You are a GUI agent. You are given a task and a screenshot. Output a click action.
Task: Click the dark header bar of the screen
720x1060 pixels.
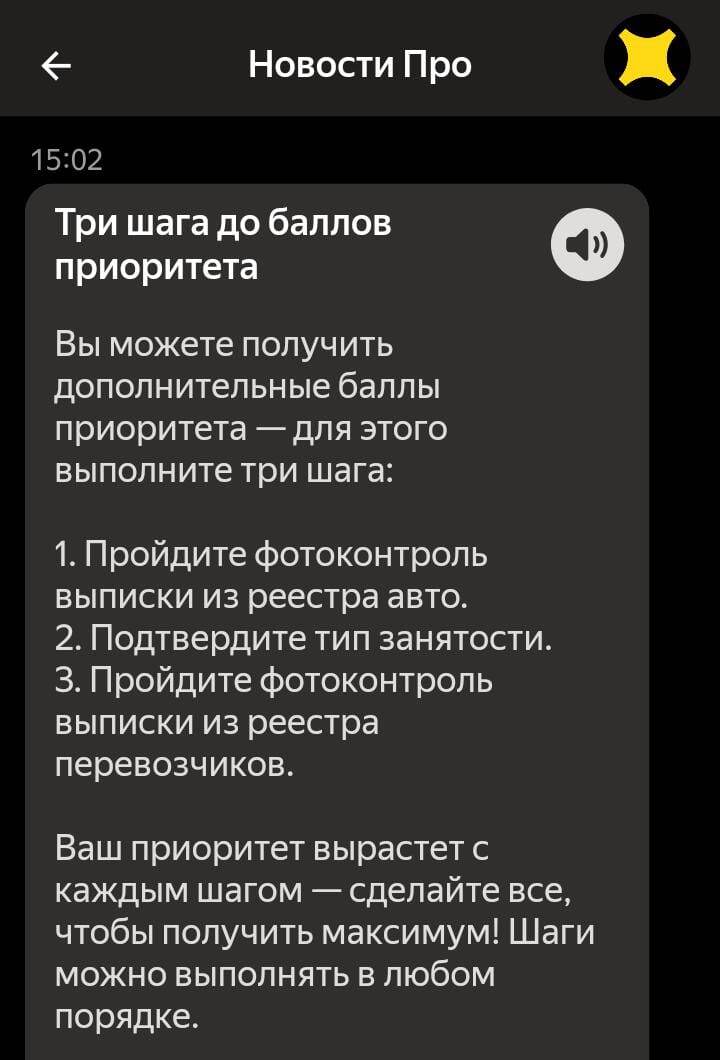360,65
